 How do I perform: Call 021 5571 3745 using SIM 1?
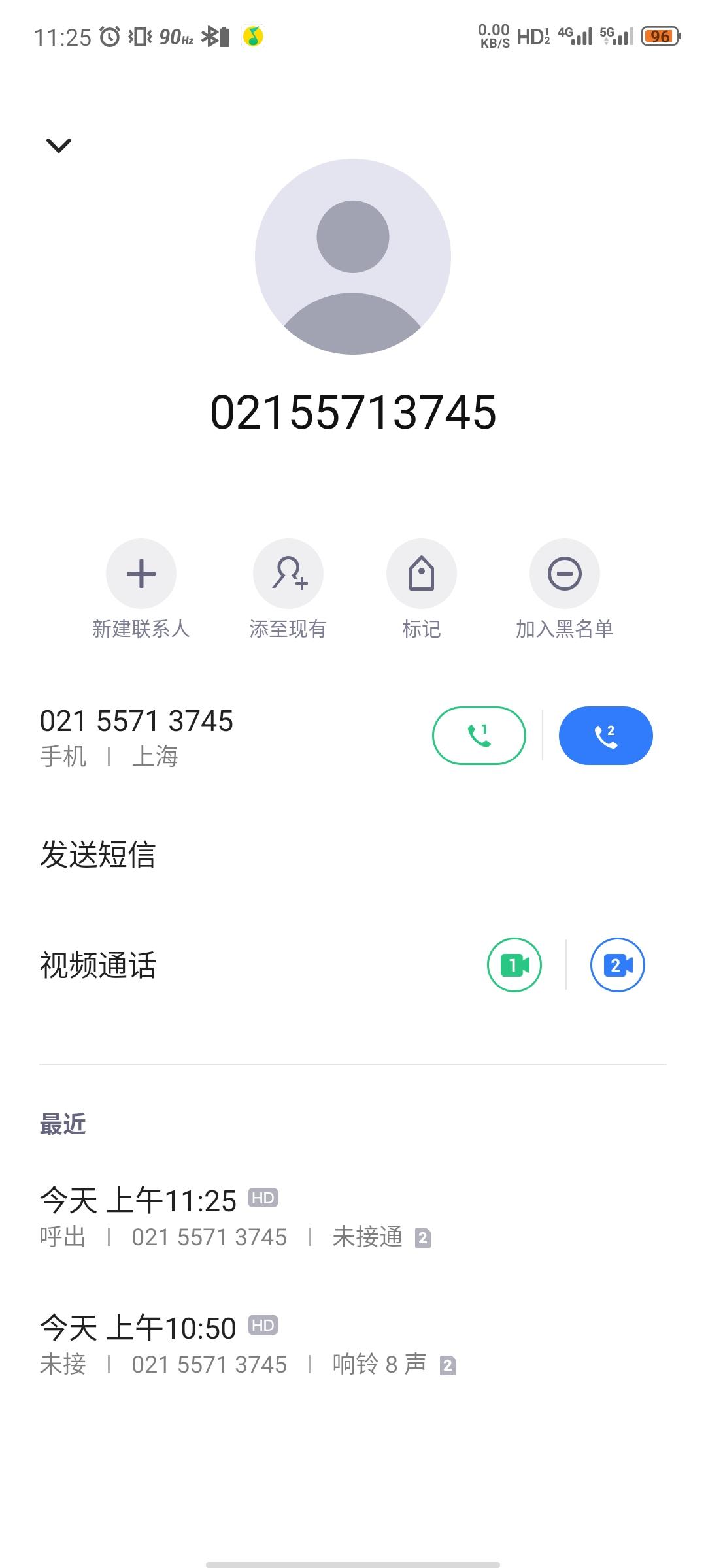(479, 736)
